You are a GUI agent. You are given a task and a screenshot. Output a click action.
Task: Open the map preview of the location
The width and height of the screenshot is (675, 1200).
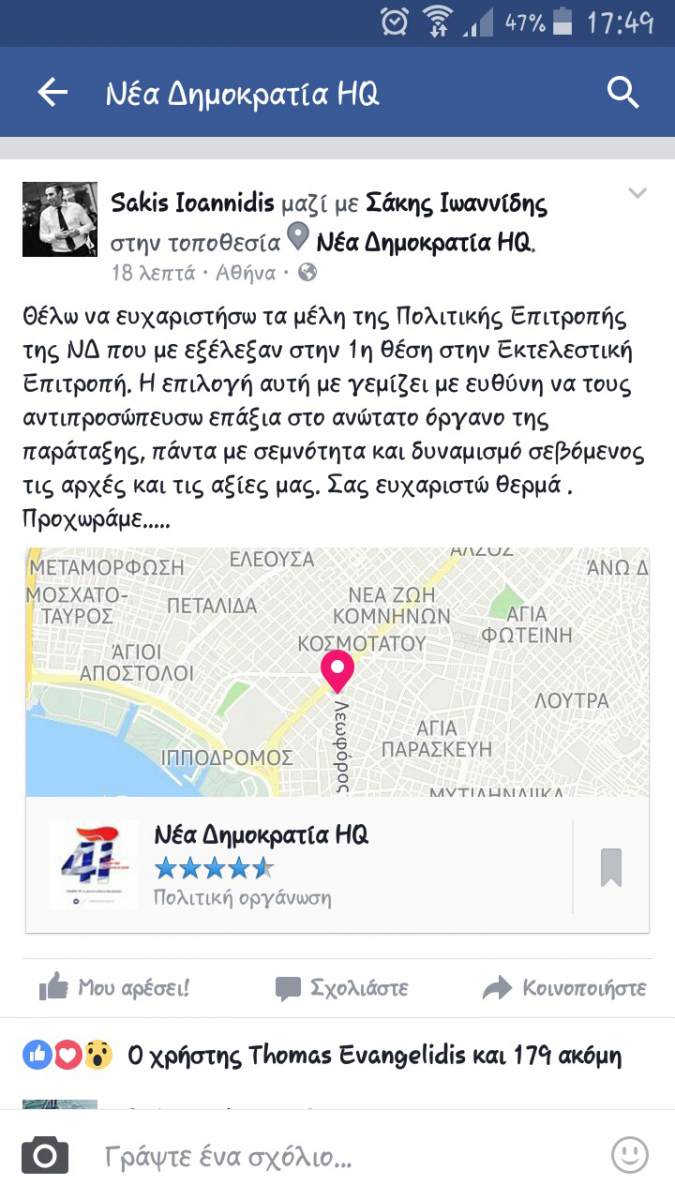337,672
